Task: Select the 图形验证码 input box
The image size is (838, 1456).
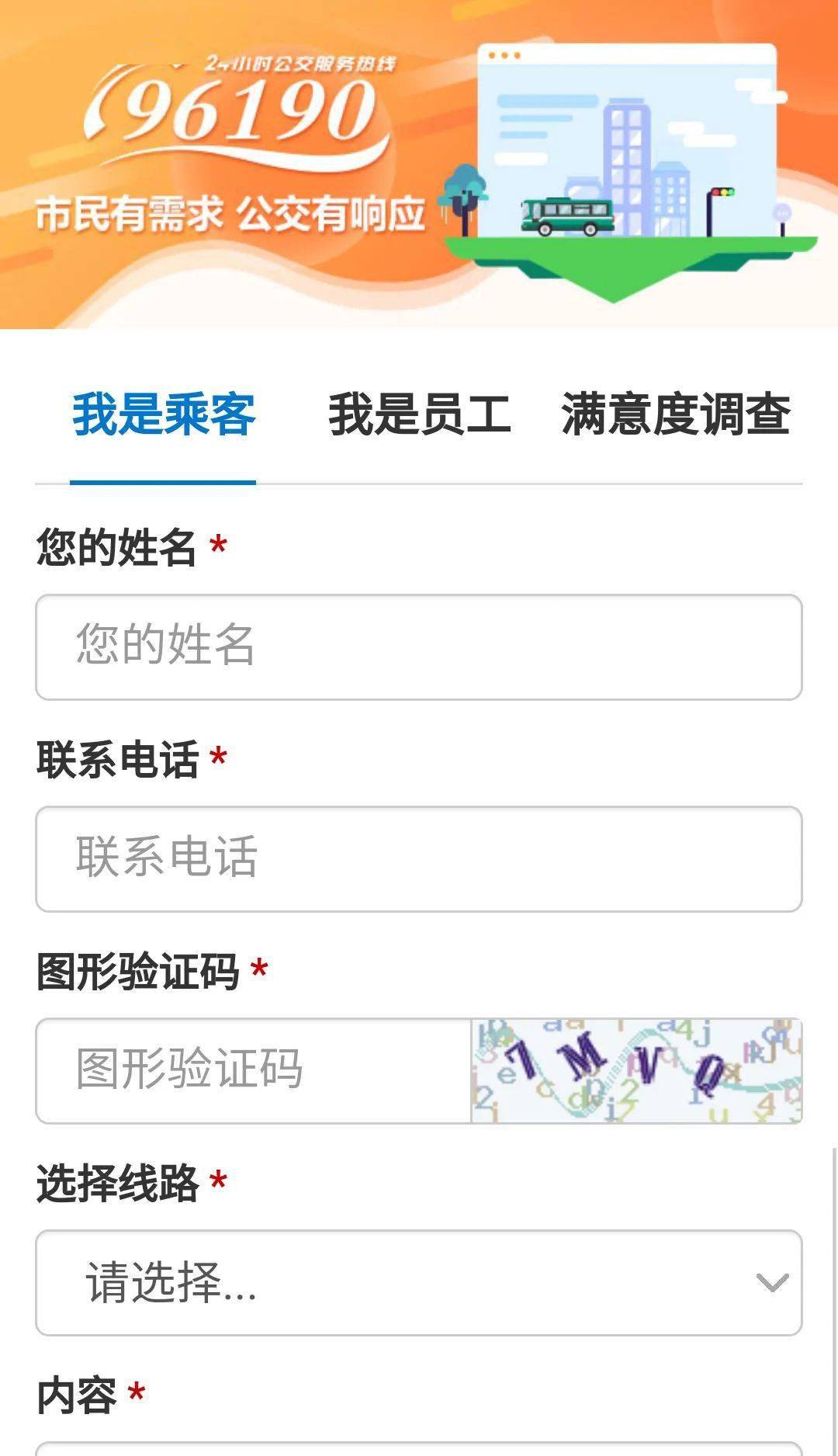Action: (x=254, y=1070)
